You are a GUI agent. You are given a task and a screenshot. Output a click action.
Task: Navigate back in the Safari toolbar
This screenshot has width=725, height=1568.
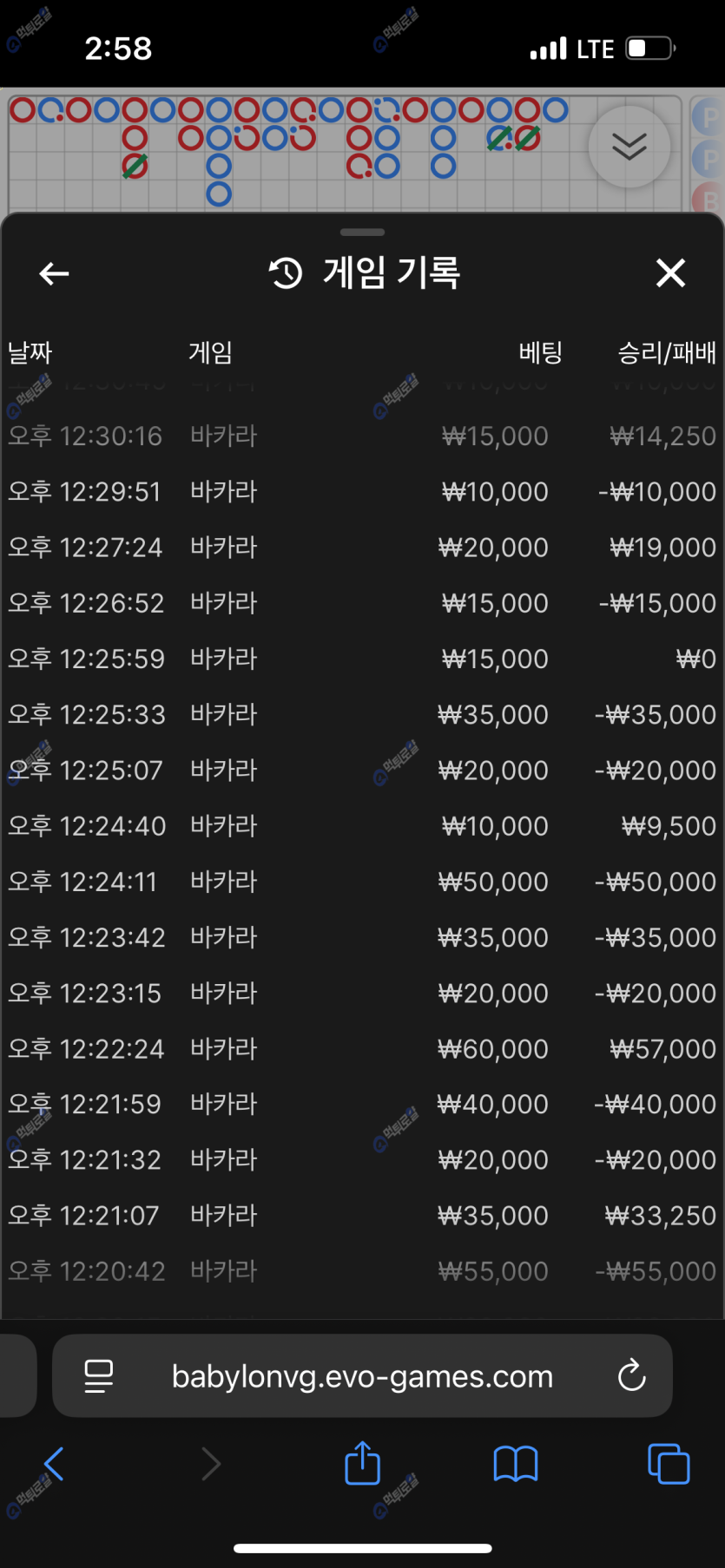pyautogui.click(x=54, y=1464)
